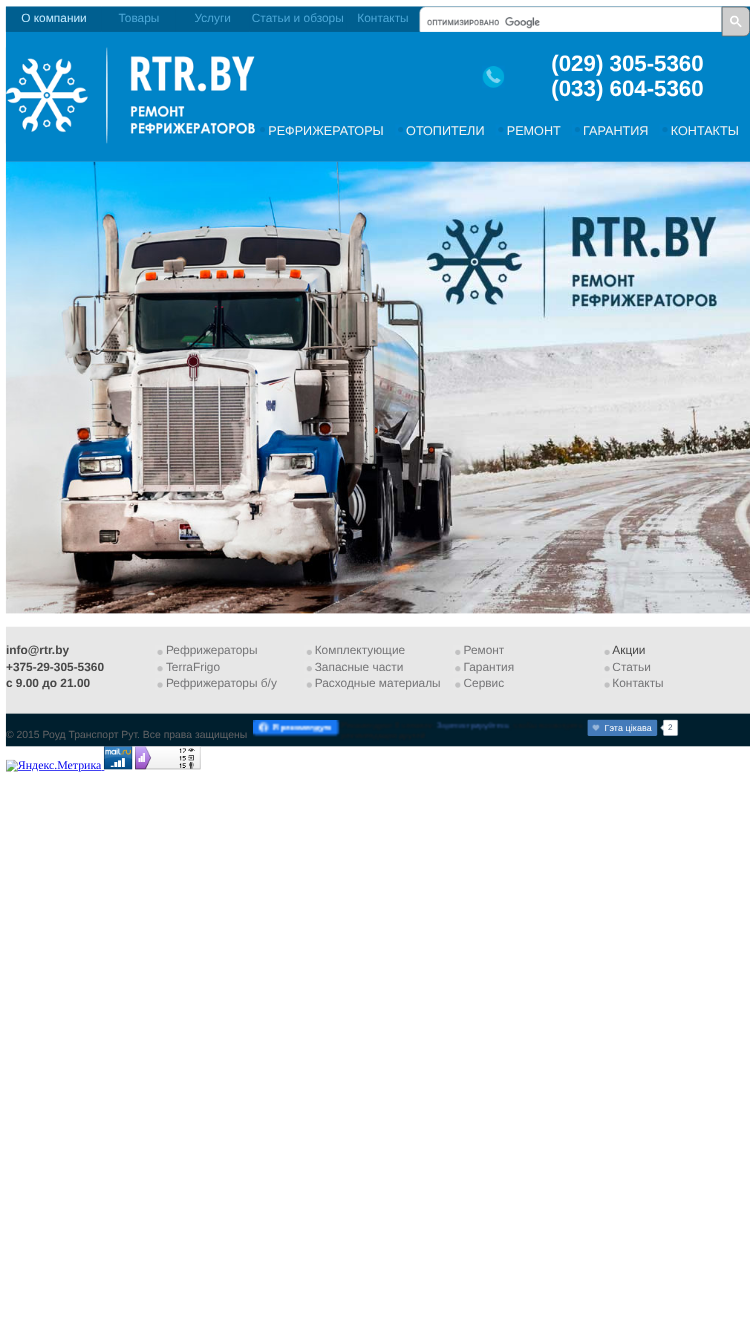Open Рефрижераторы б/у footer link
Viewport: 750px width, 1334px height.
[x=221, y=683]
